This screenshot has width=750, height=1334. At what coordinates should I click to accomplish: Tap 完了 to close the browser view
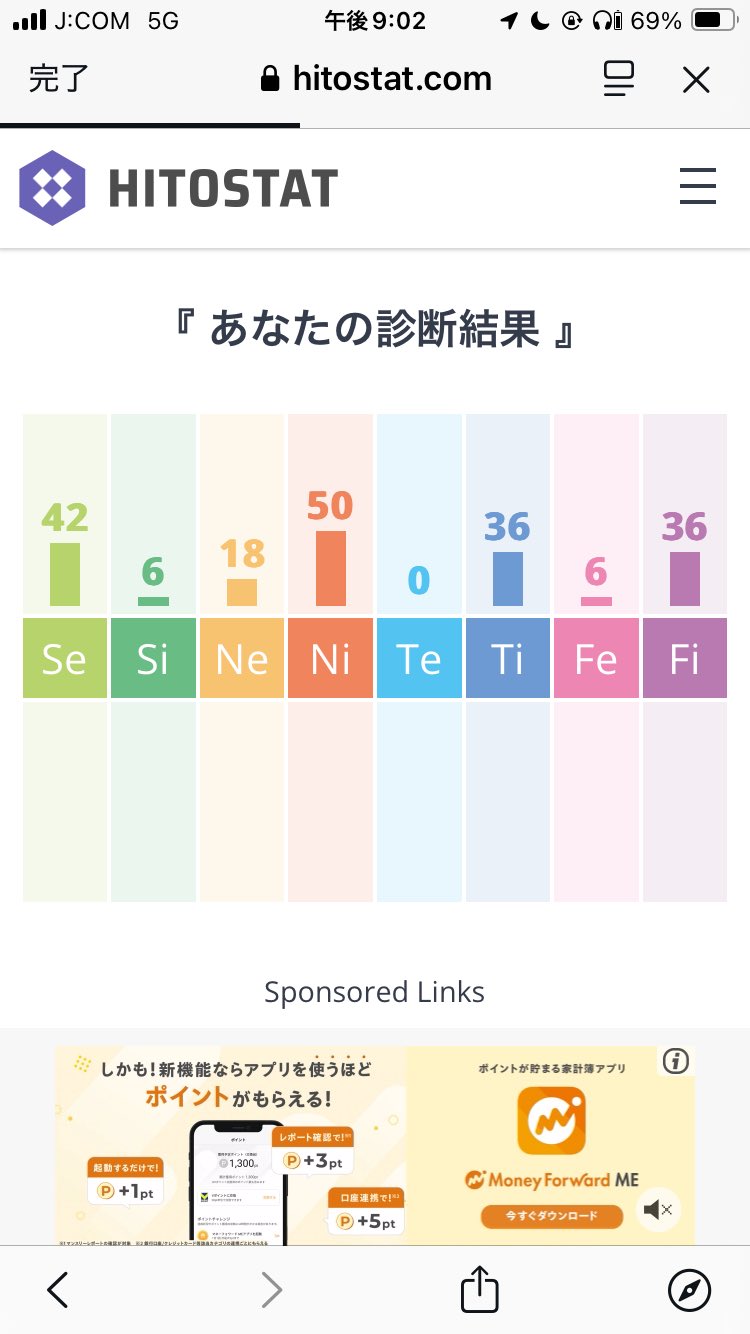(x=59, y=79)
